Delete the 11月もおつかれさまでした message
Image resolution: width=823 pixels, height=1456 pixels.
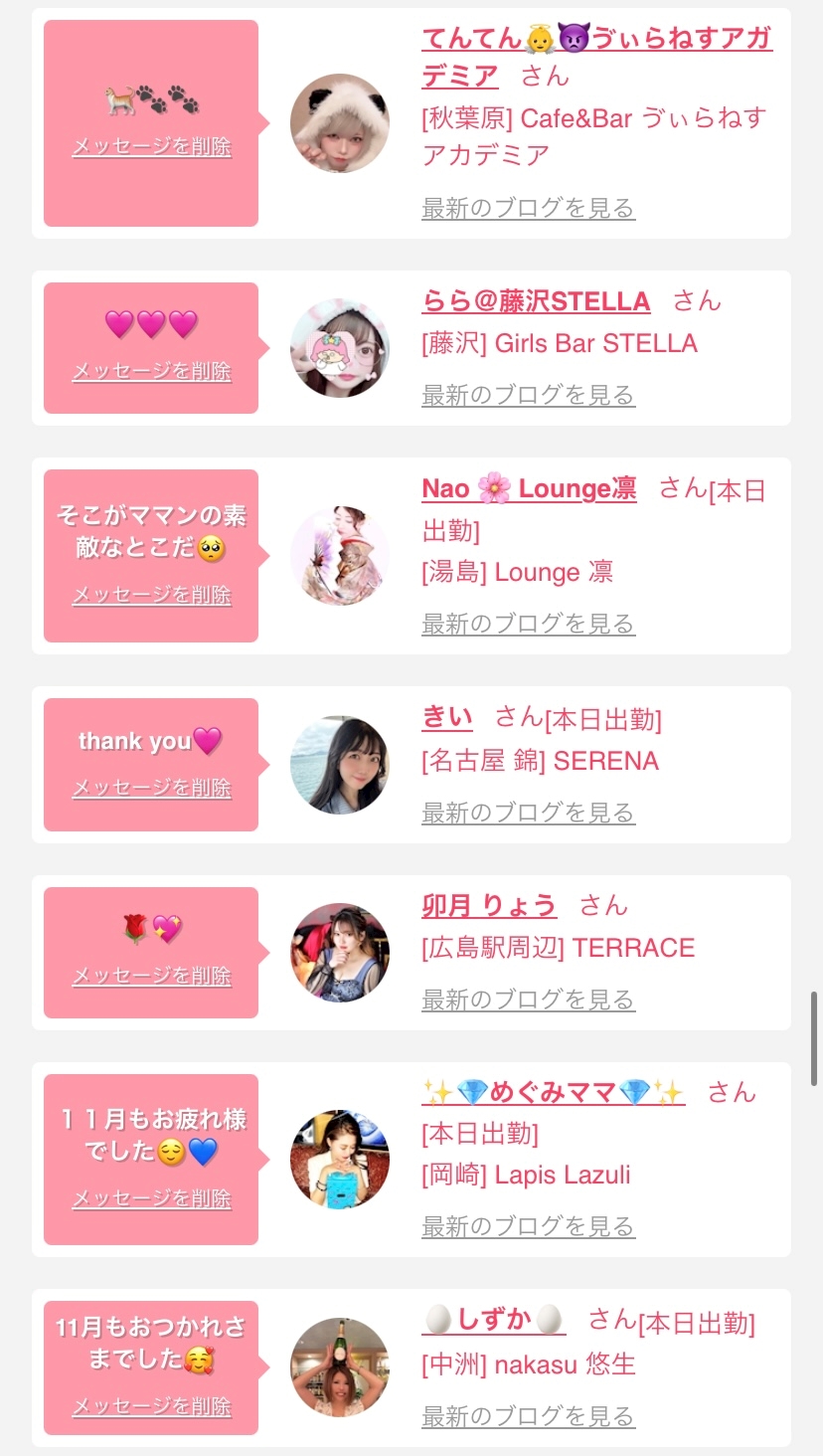[151, 1407]
